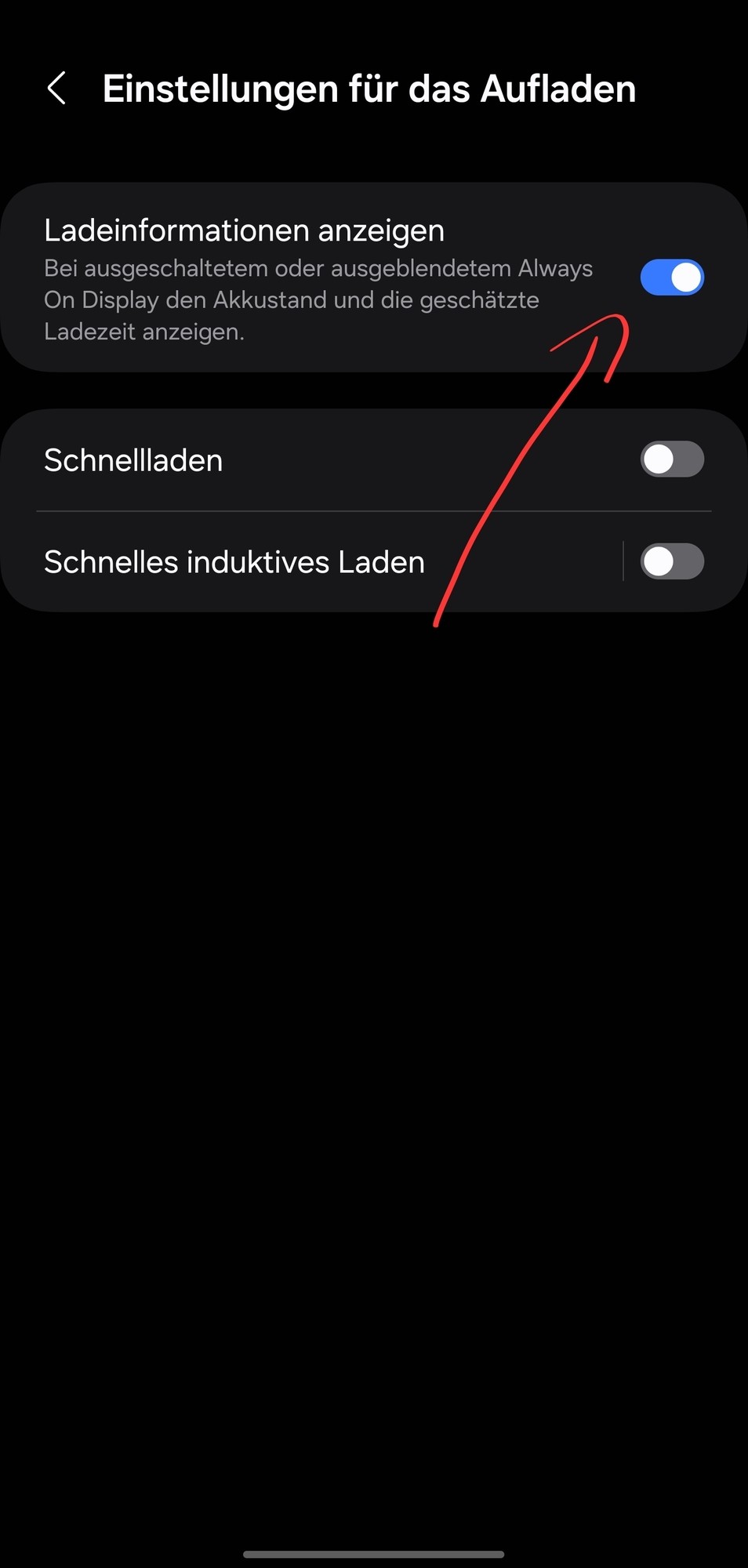Turn on Schnelles induktives Laden switch
The image size is (748, 1568).
tap(671, 561)
